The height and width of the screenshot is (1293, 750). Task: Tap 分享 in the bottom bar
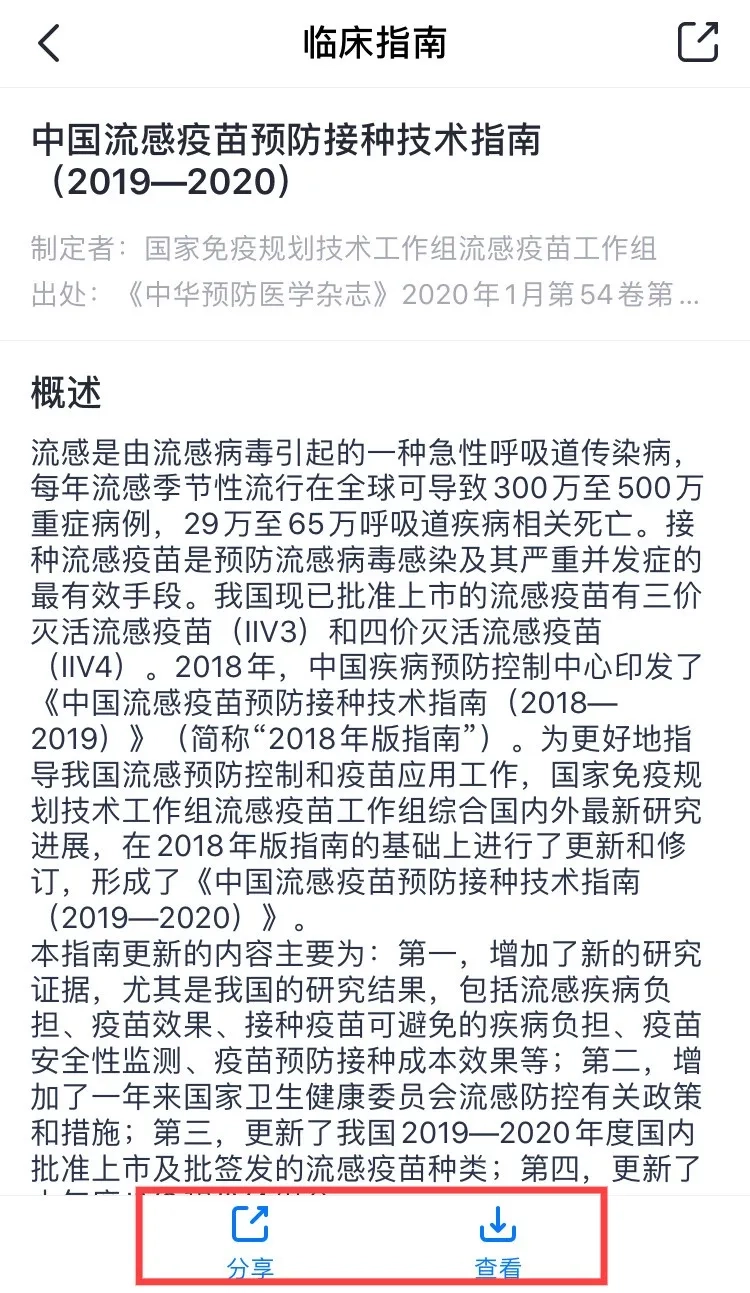250,1239
